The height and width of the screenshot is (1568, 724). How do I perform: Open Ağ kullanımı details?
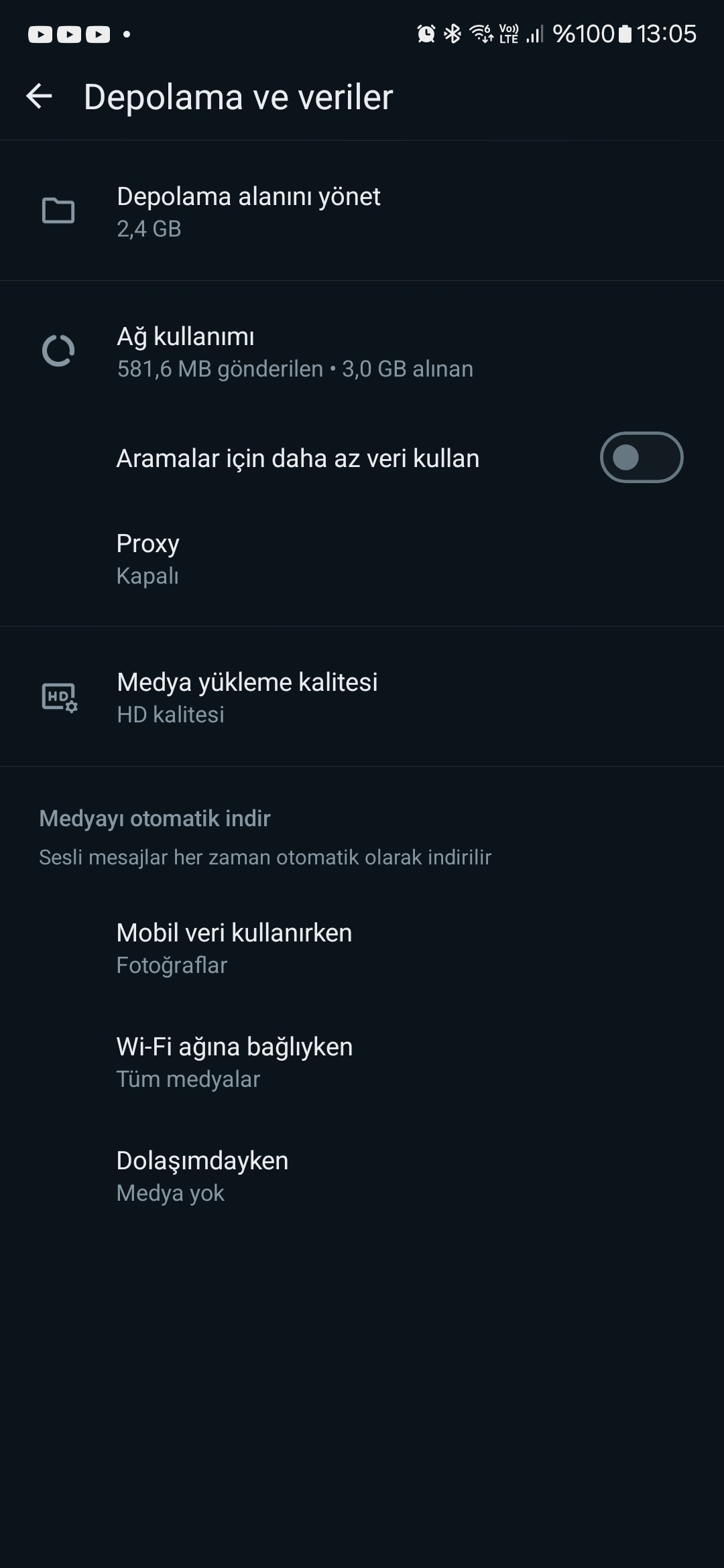click(295, 351)
